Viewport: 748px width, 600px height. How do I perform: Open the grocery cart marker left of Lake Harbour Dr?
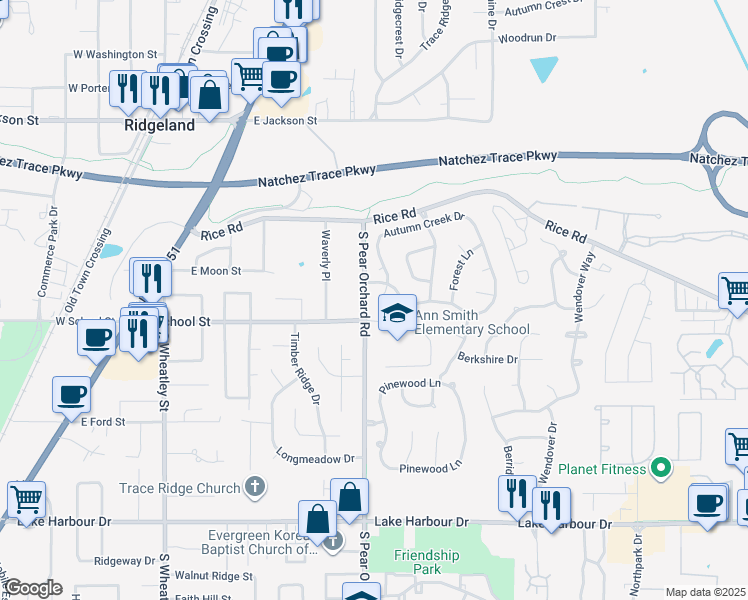click(26, 497)
